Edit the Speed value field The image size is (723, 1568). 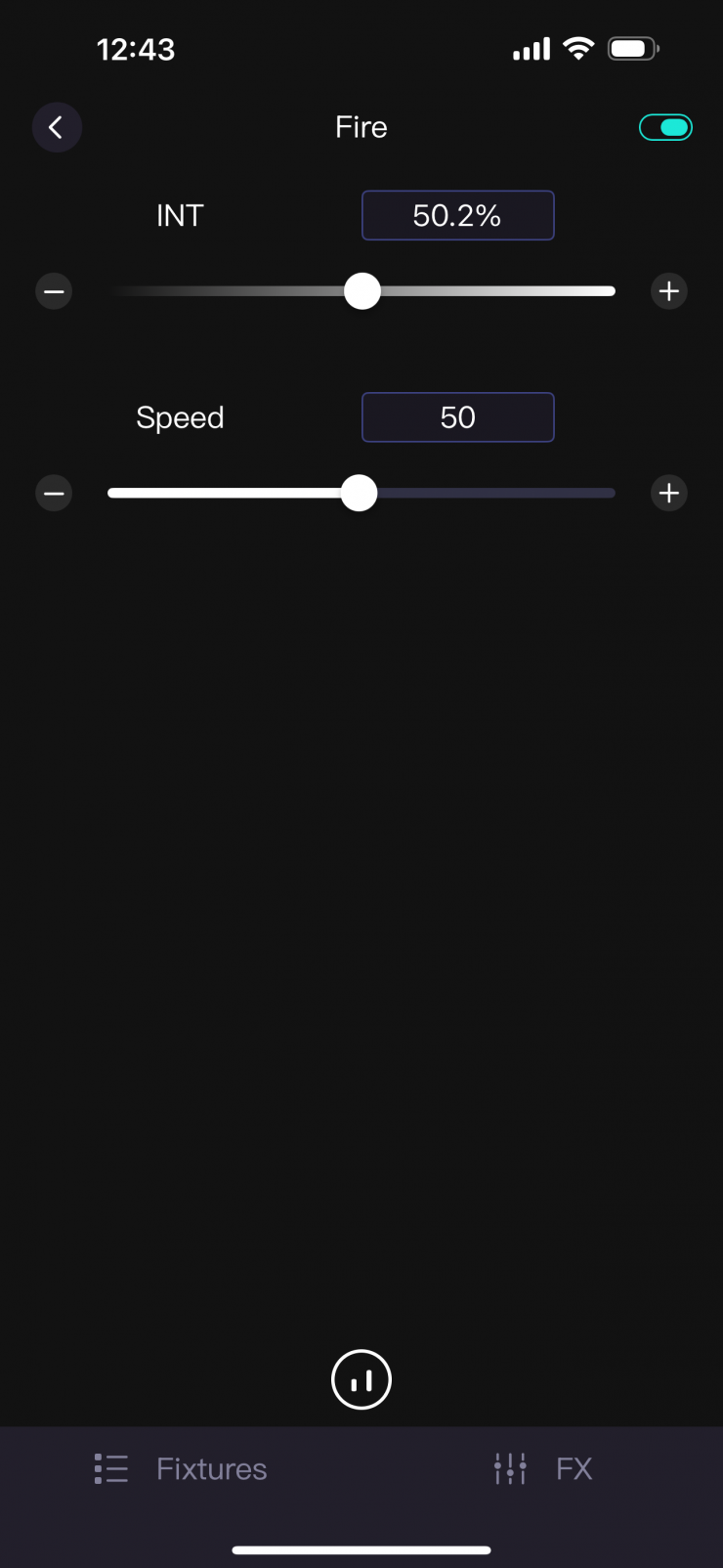(x=457, y=417)
